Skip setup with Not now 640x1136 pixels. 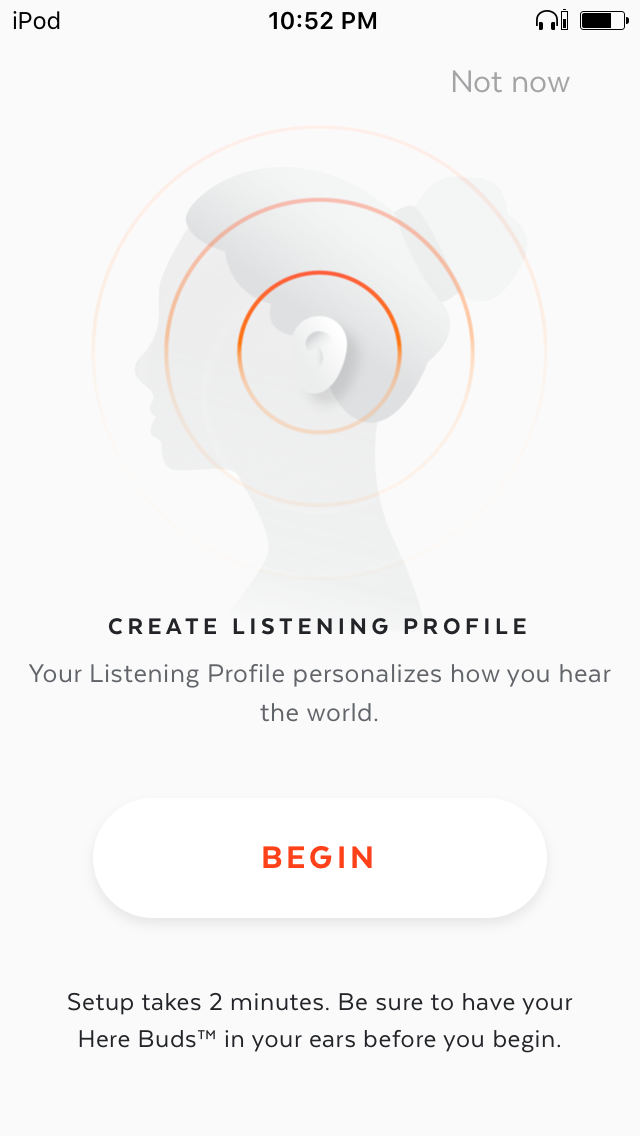click(510, 82)
